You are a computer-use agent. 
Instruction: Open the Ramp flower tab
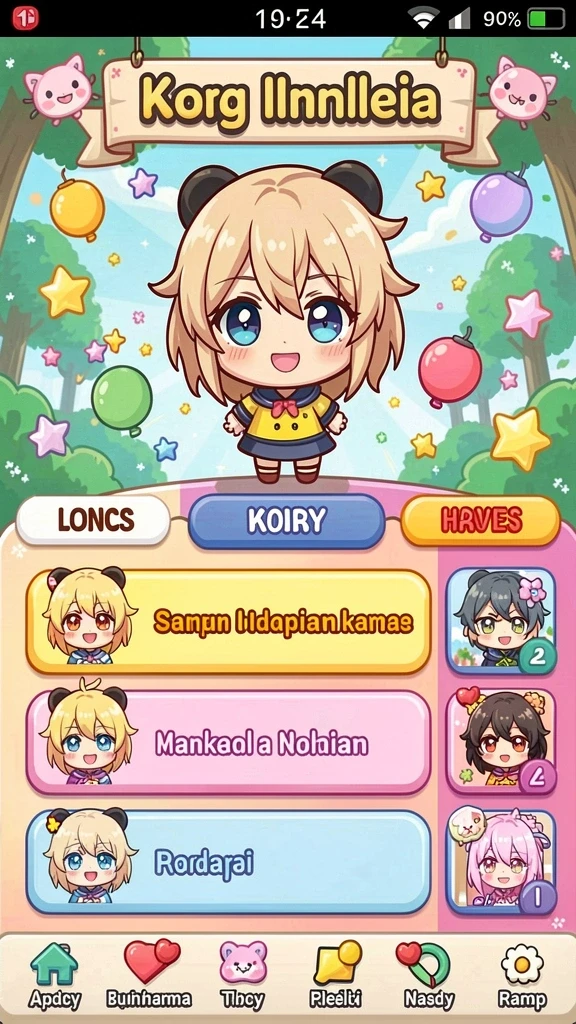522,975
